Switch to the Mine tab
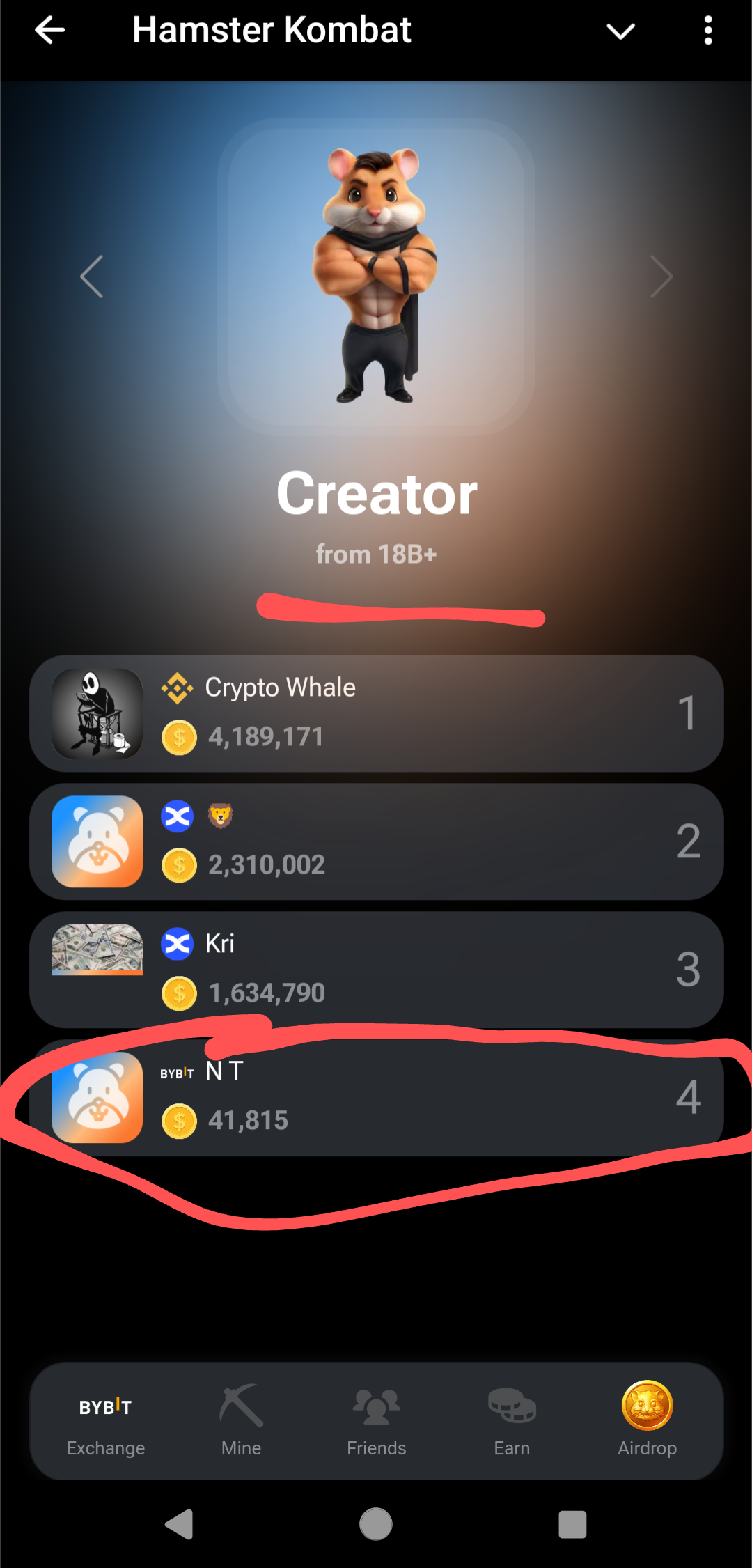This screenshot has width=752, height=1568. click(x=241, y=1422)
